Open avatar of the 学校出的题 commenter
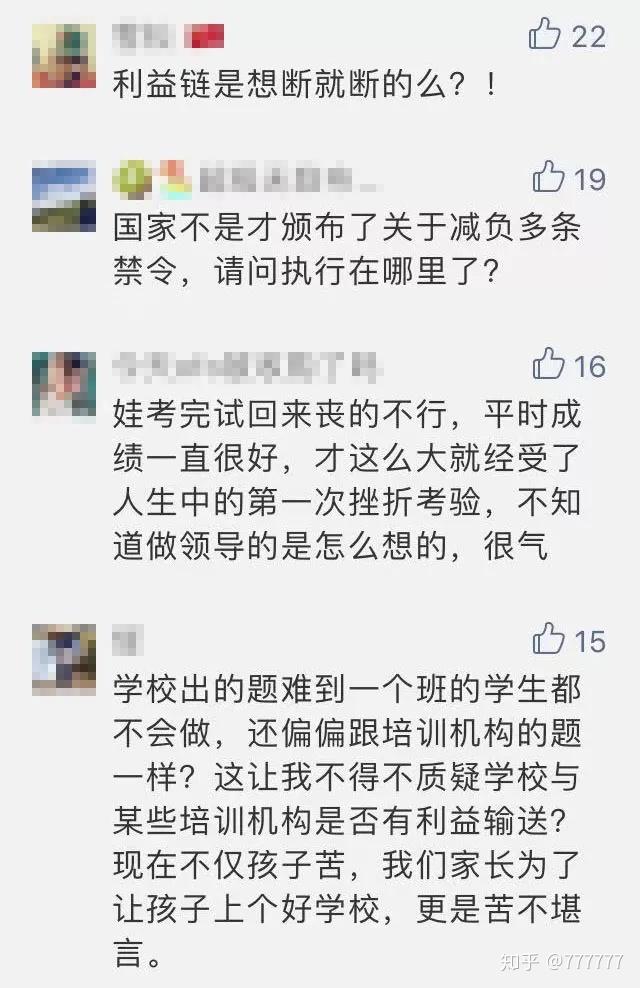This screenshot has width=640, height=988. 64,659
